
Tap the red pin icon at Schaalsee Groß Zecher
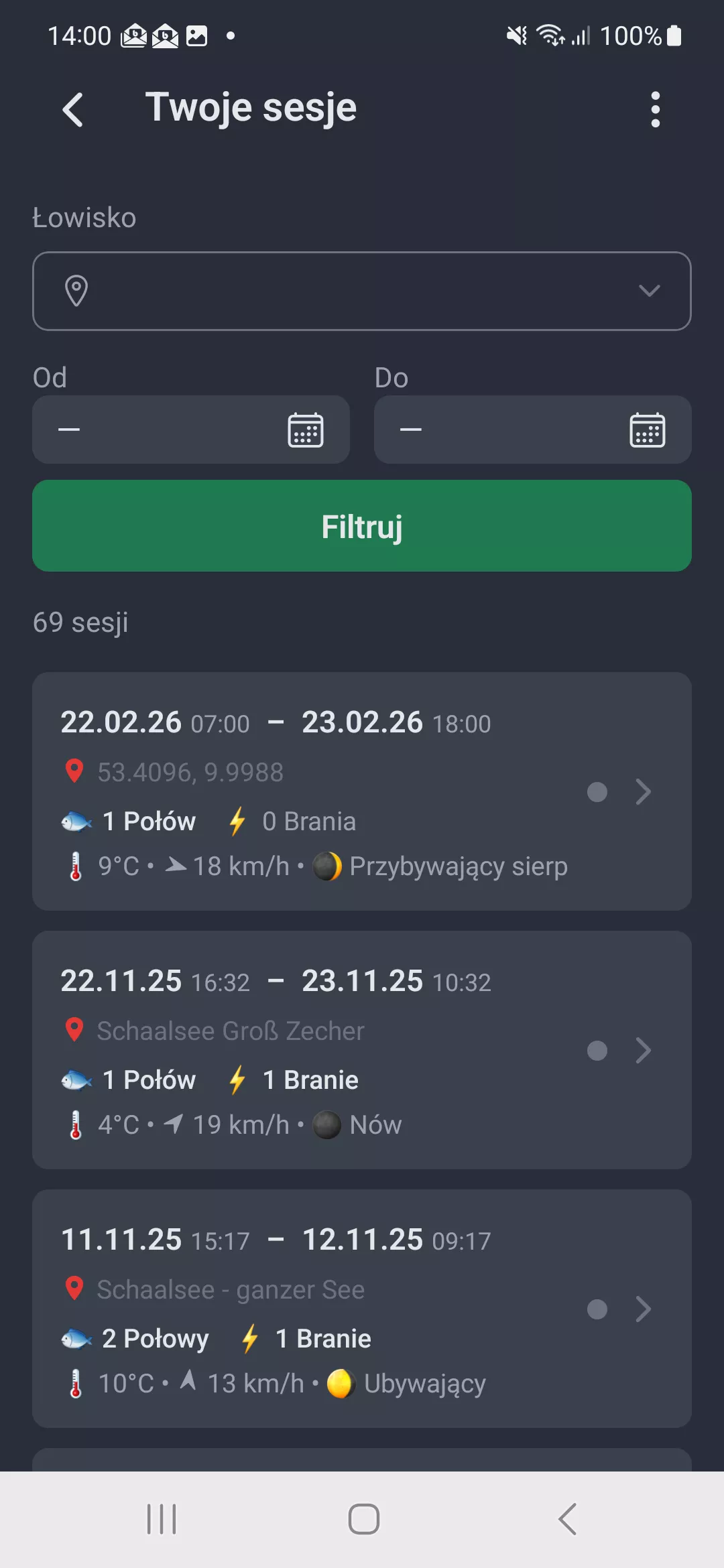click(74, 1030)
